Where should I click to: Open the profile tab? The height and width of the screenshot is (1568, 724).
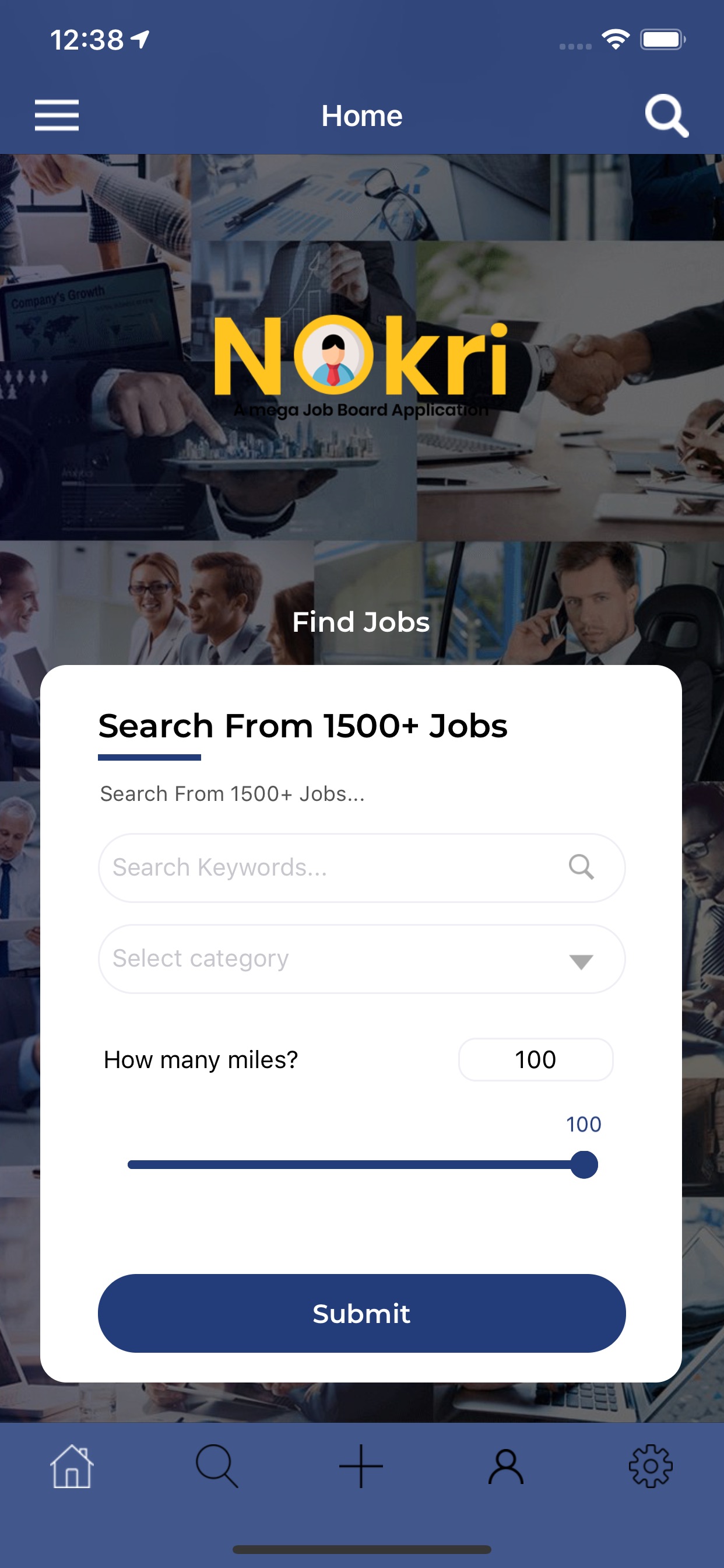(x=505, y=1466)
